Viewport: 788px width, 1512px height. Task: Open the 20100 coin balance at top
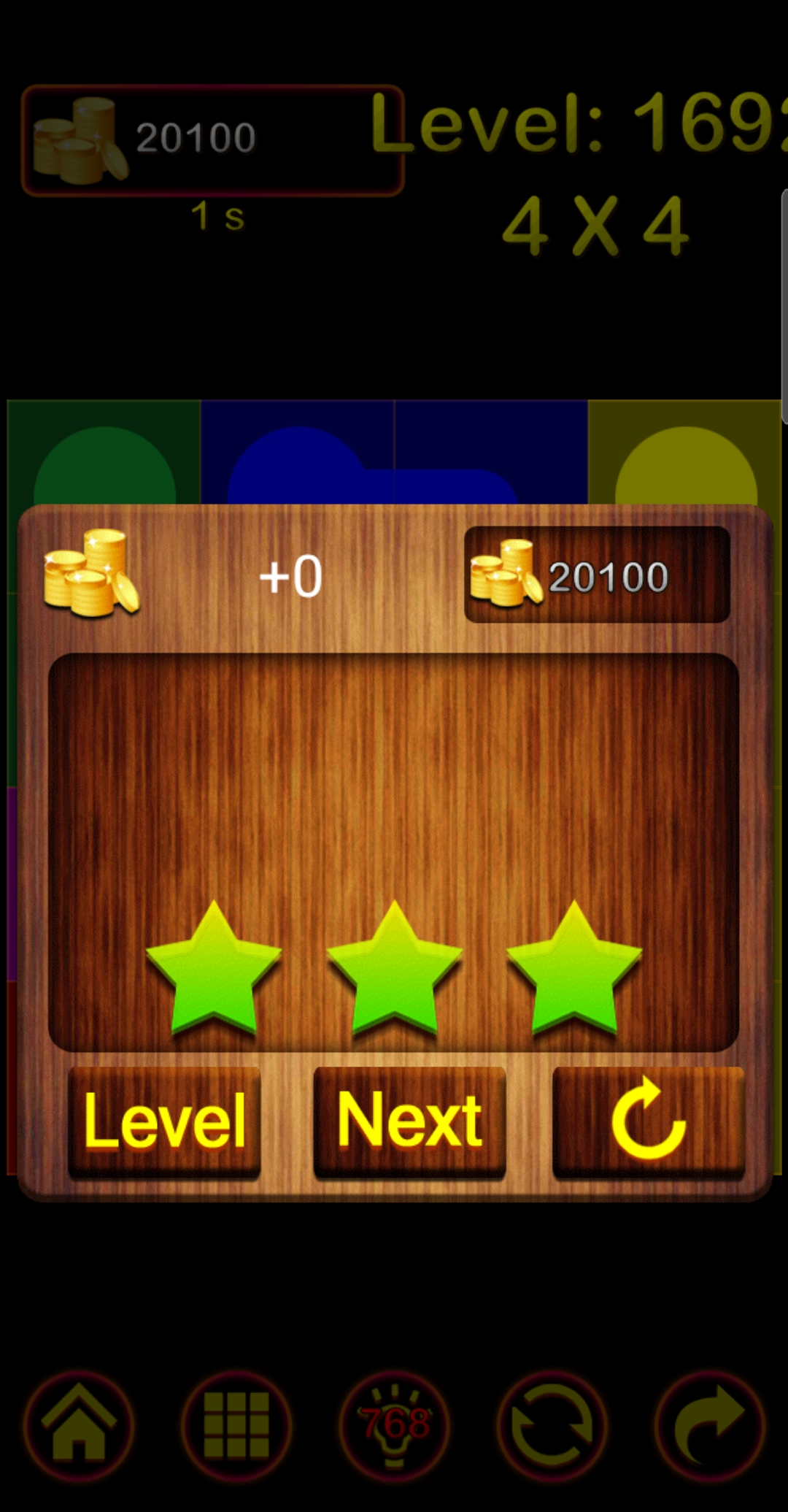(212, 140)
